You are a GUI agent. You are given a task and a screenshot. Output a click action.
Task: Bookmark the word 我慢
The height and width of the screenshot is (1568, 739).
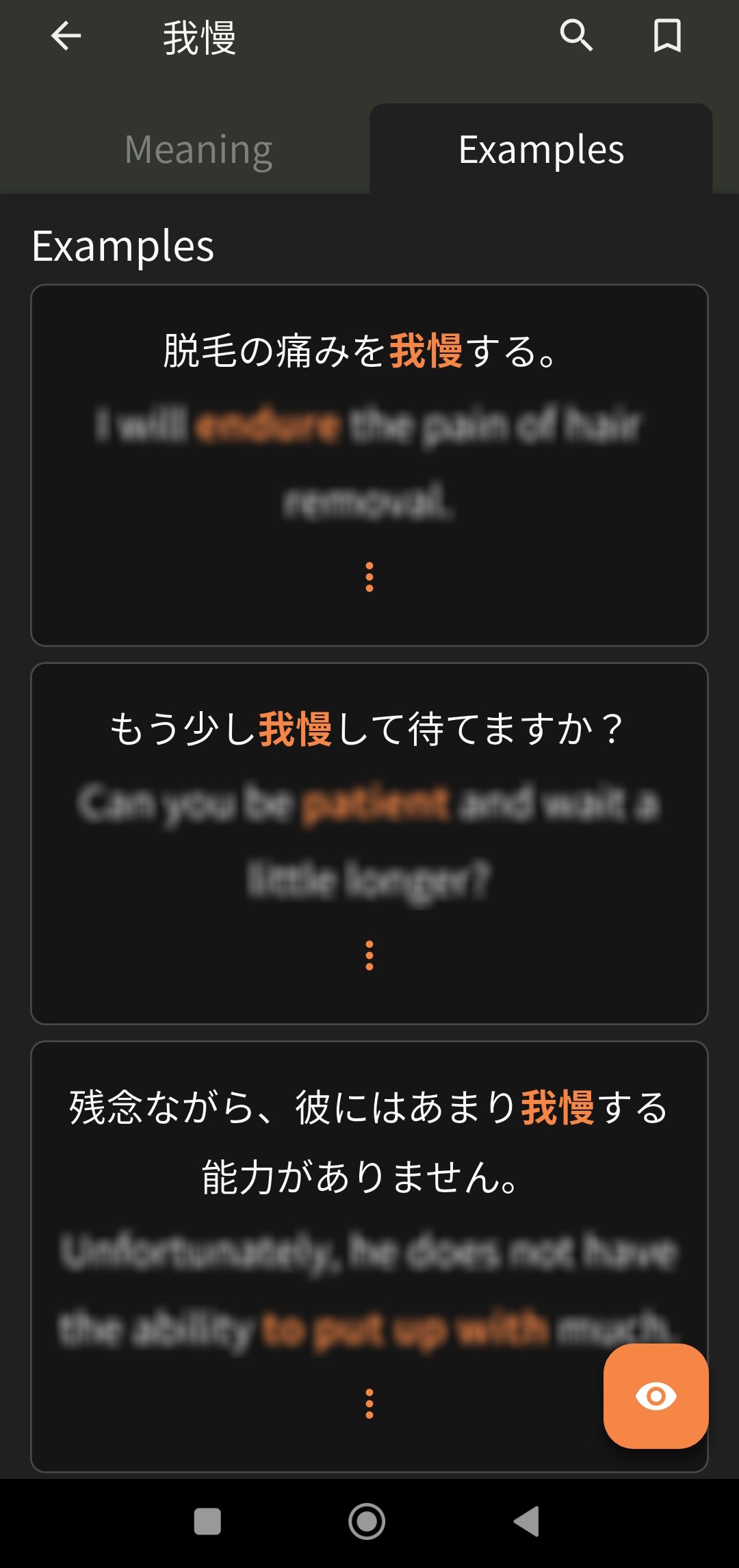(667, 36)
